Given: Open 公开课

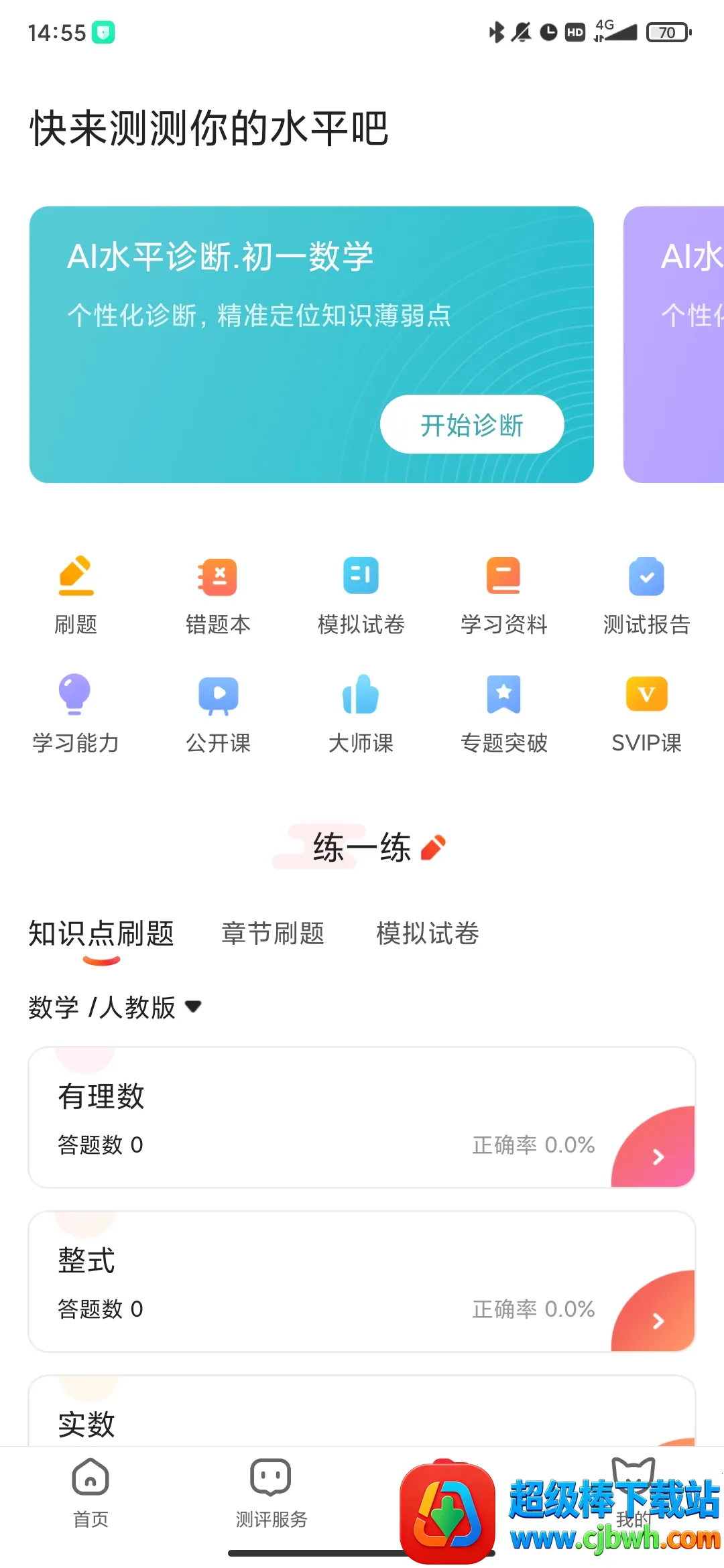Looking at the screenshot, I should click(x=218, y=713).
